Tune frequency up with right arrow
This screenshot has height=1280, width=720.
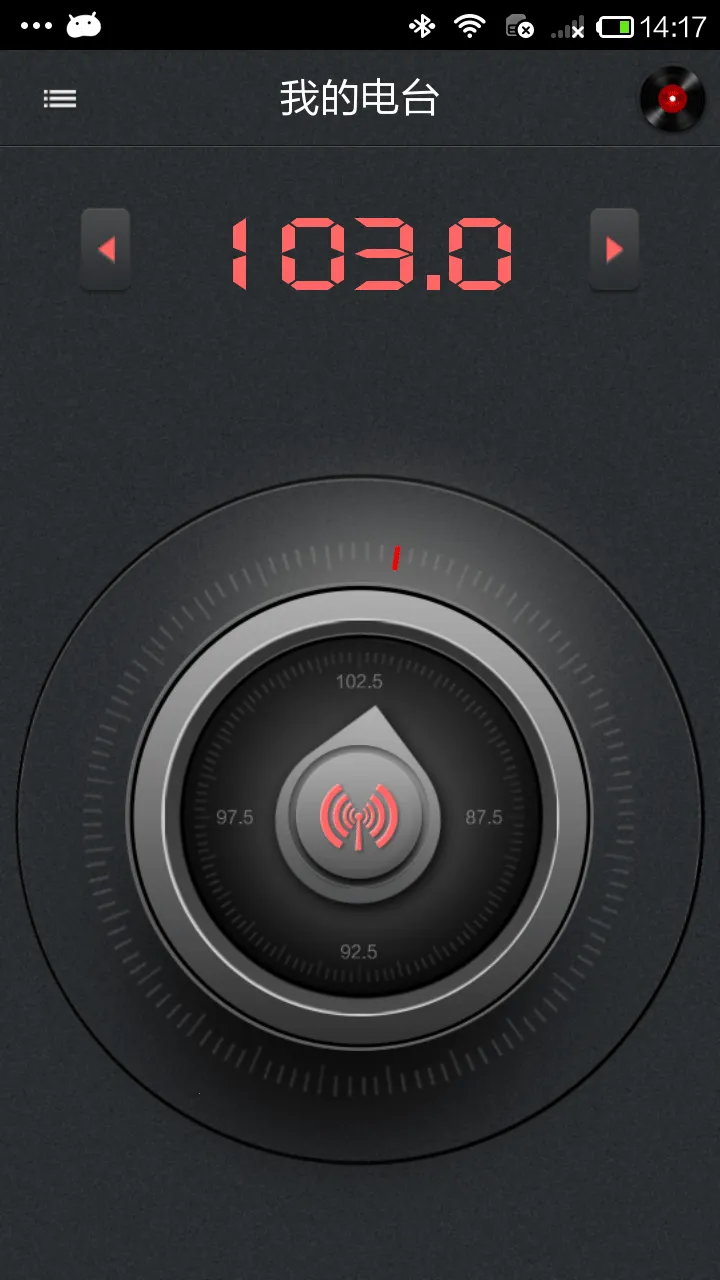coord(614,249)
